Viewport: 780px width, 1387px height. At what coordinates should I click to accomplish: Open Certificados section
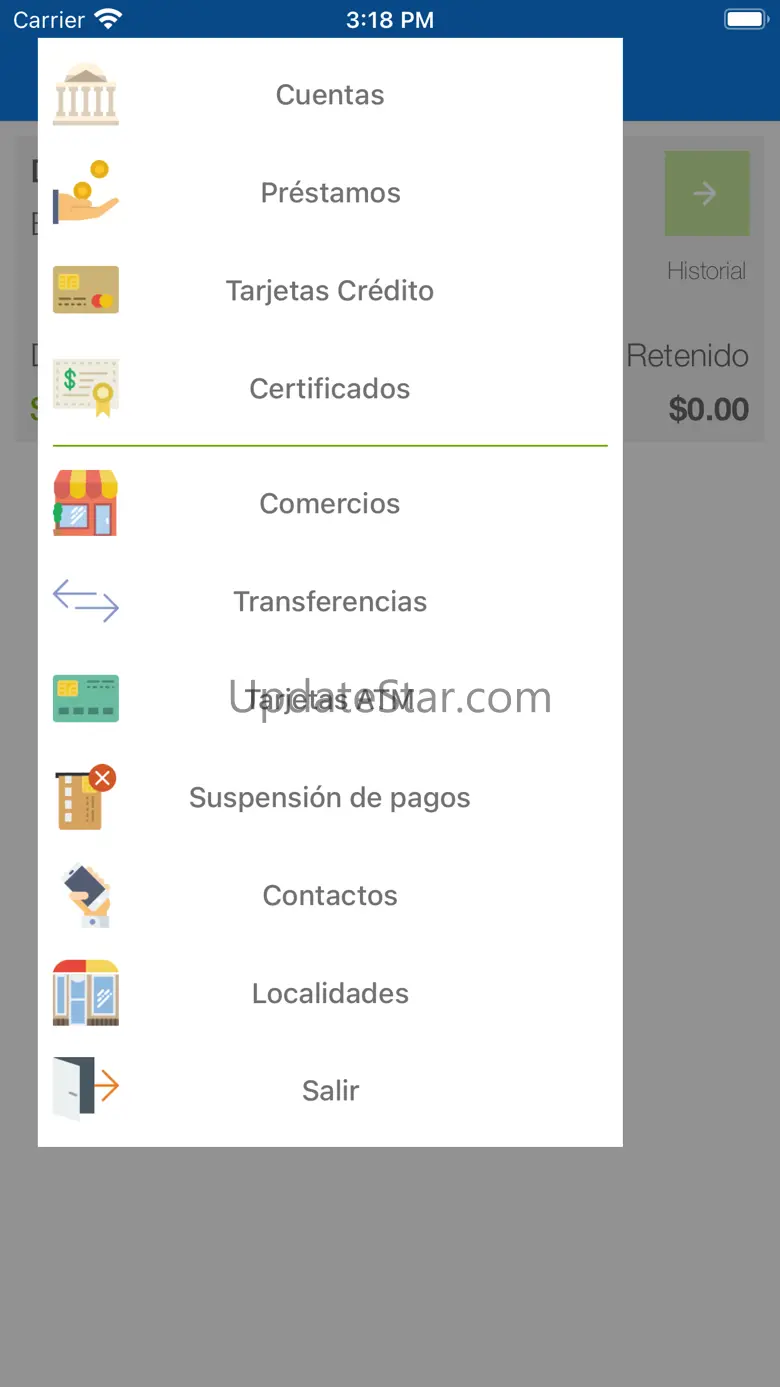[330, 389]
